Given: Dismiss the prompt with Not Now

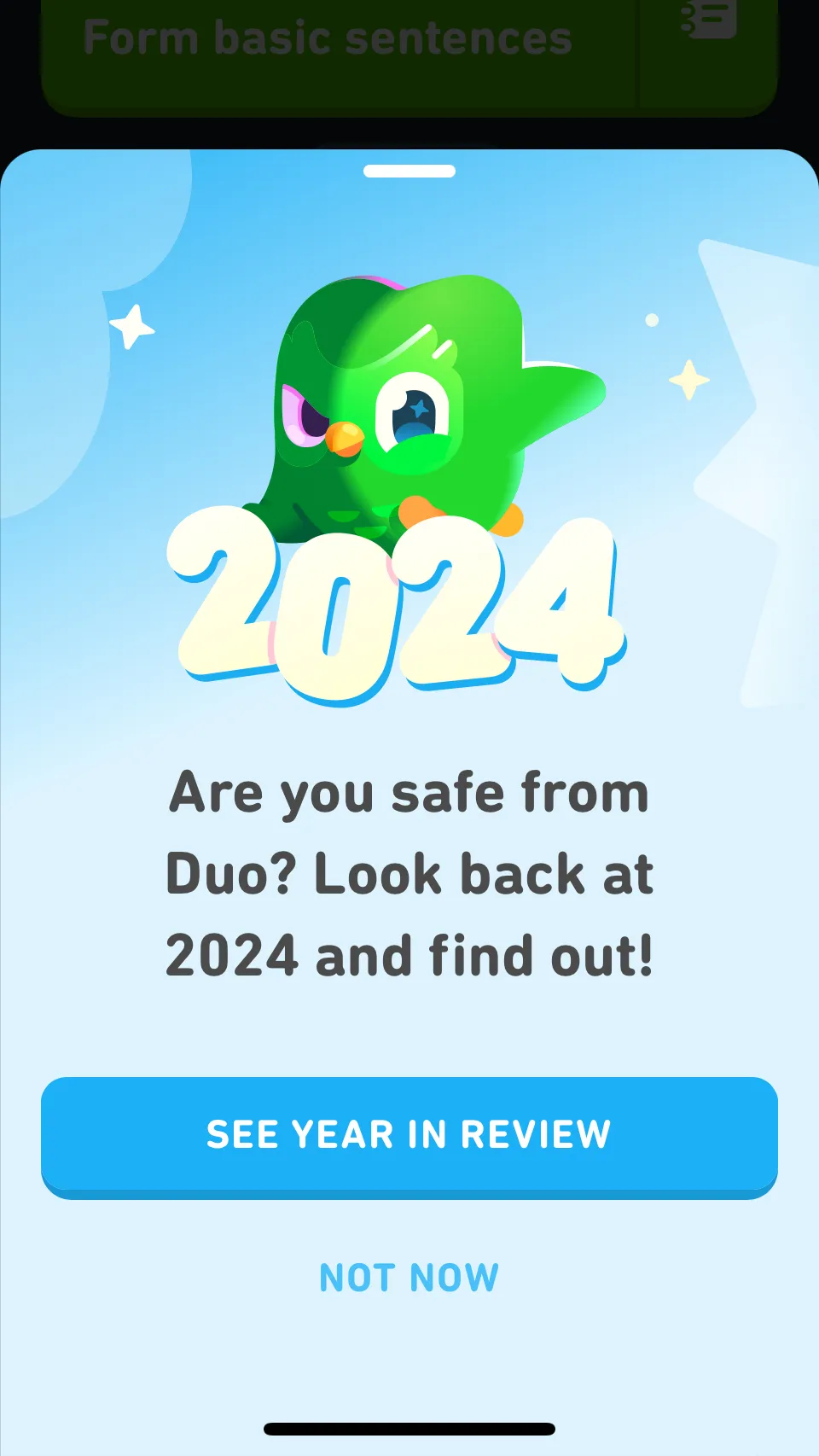Looking at the screenshot, I should pyautogui.click(x=409, y=1278).
